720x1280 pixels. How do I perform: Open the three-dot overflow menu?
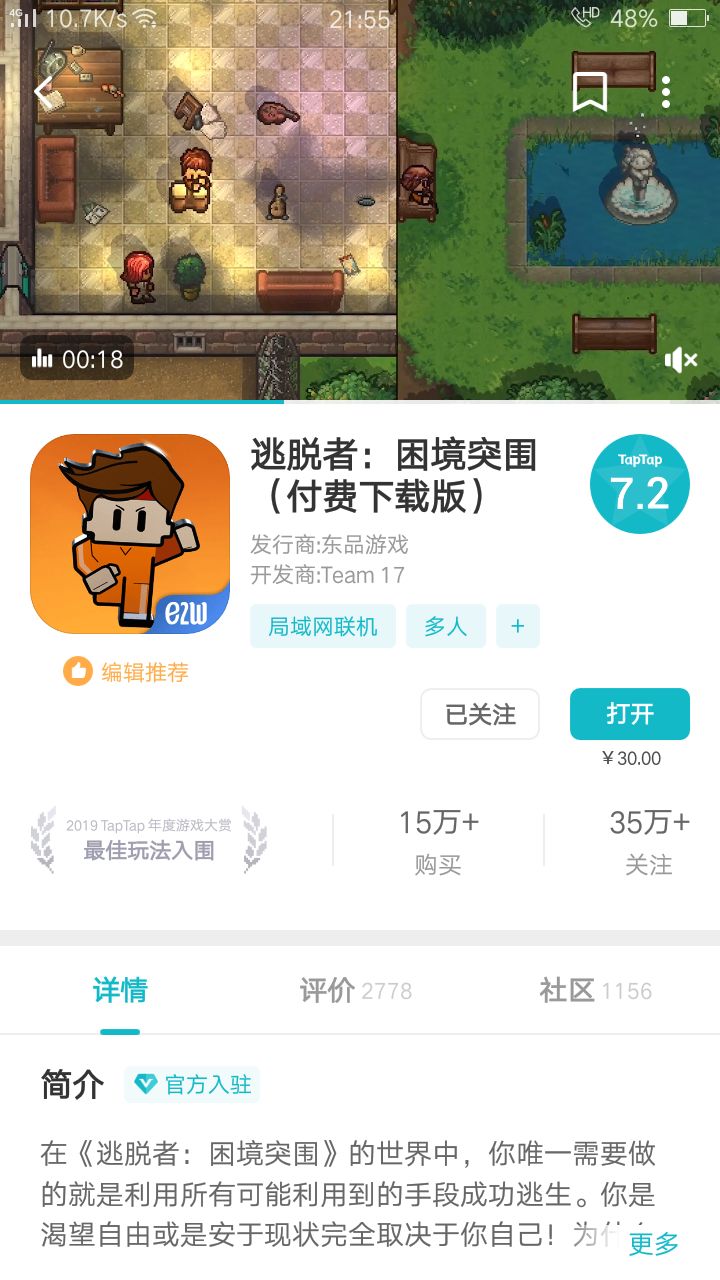(666, 92)
